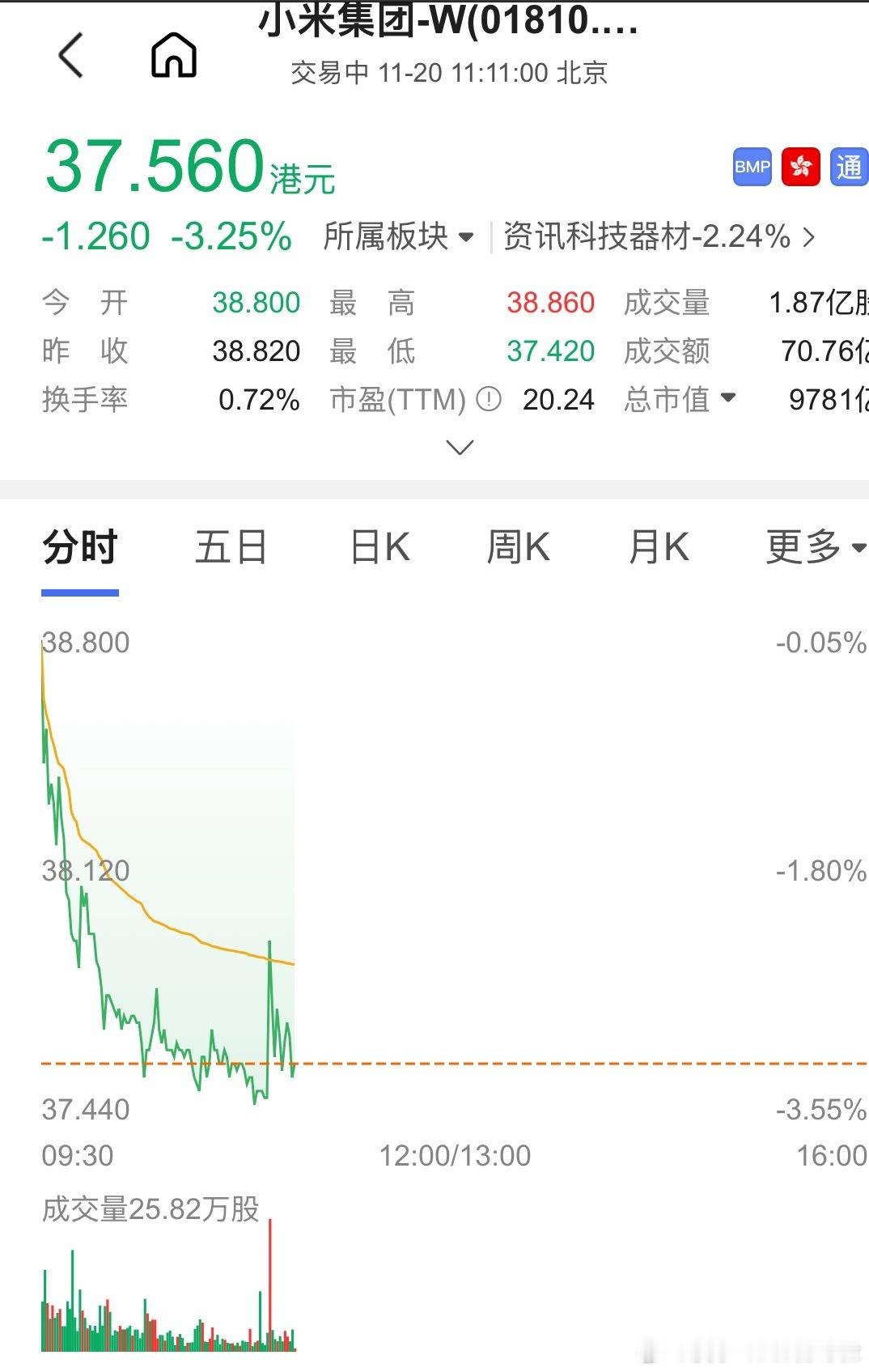
Task: Select the 分时 intraday tab
Action: pos(81,546)
